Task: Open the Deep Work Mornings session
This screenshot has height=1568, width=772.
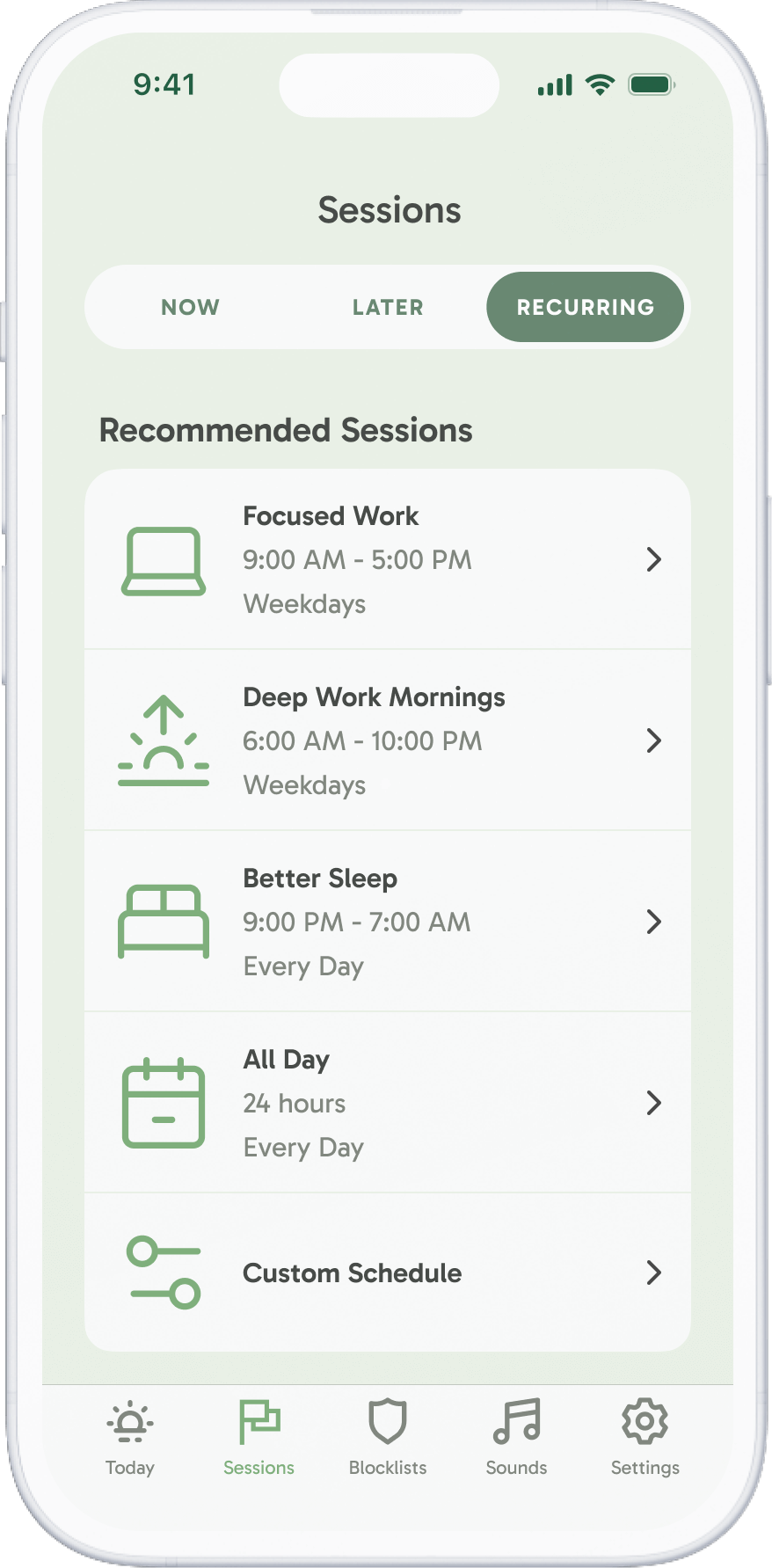Action: coord(387,740)
